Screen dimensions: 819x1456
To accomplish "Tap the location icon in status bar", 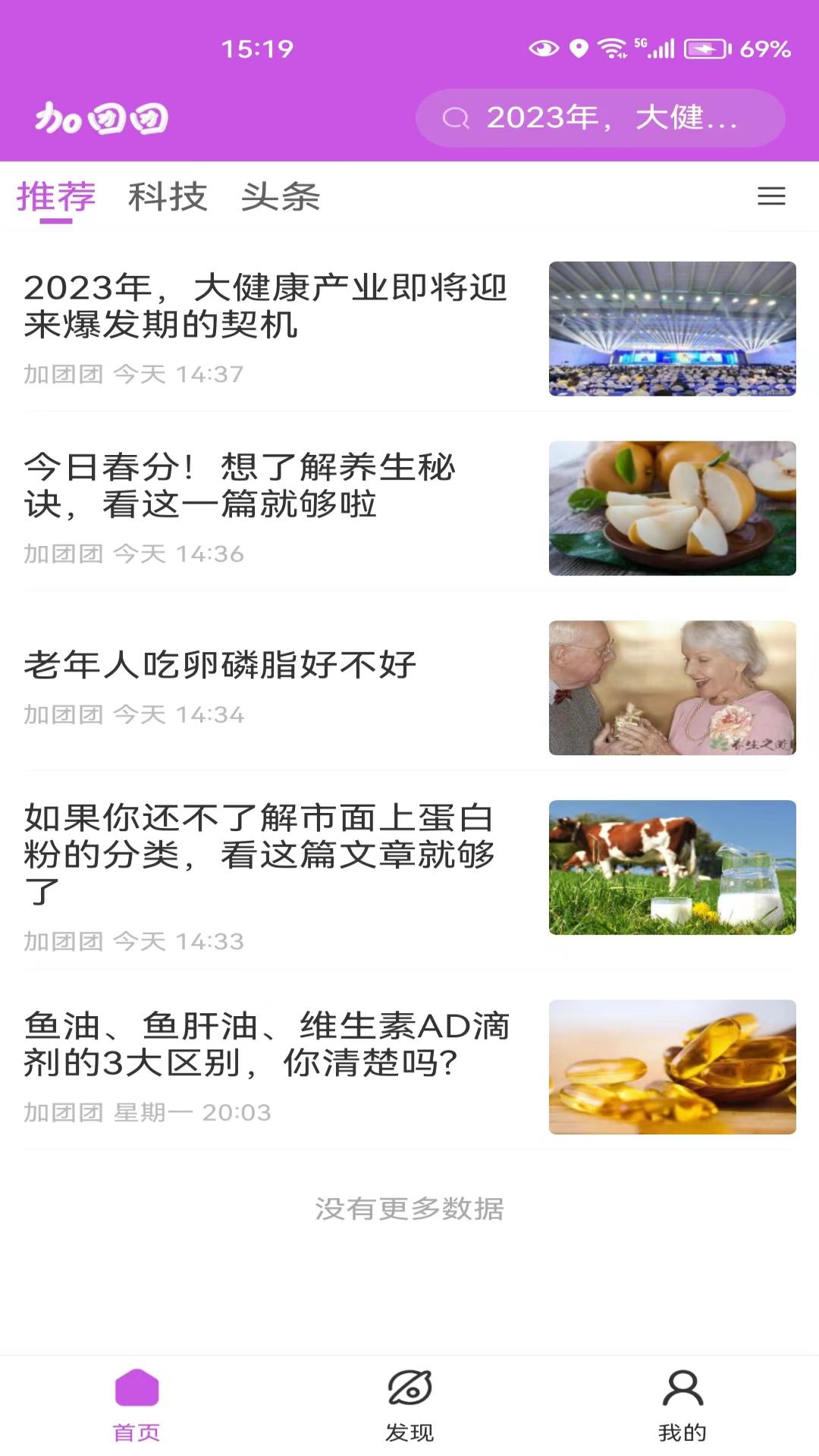I will click(578, 48).
